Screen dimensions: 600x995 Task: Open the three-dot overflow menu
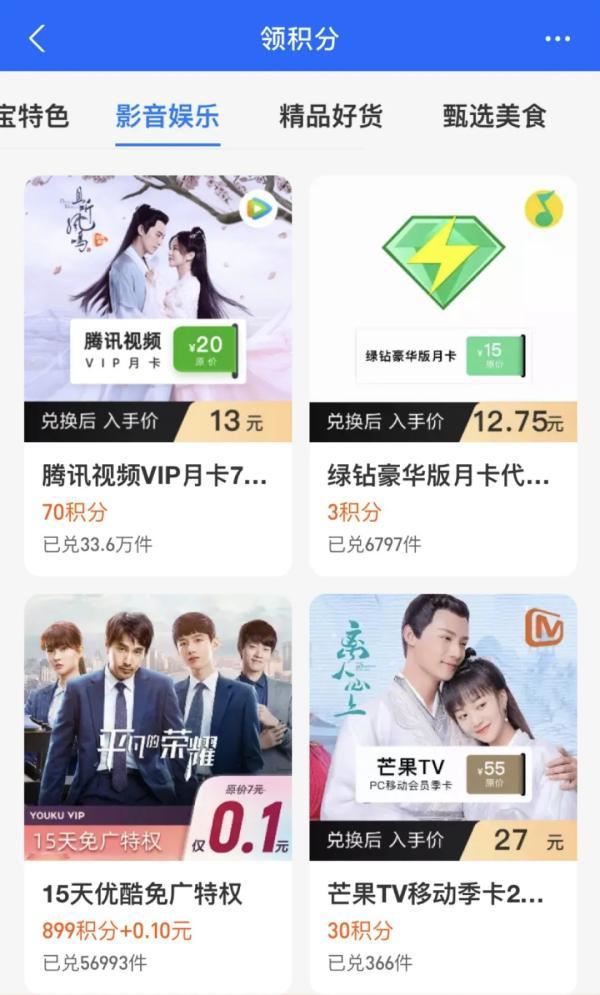tap(557, 38)
